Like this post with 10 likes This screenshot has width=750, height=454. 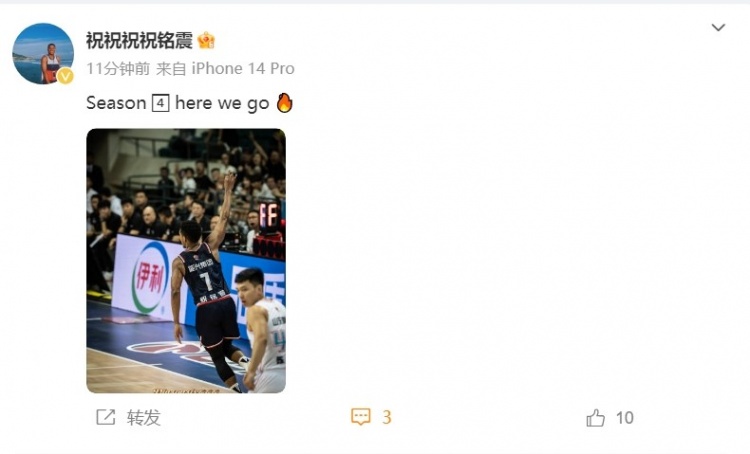pyautogui.click(x=610, y=418)
